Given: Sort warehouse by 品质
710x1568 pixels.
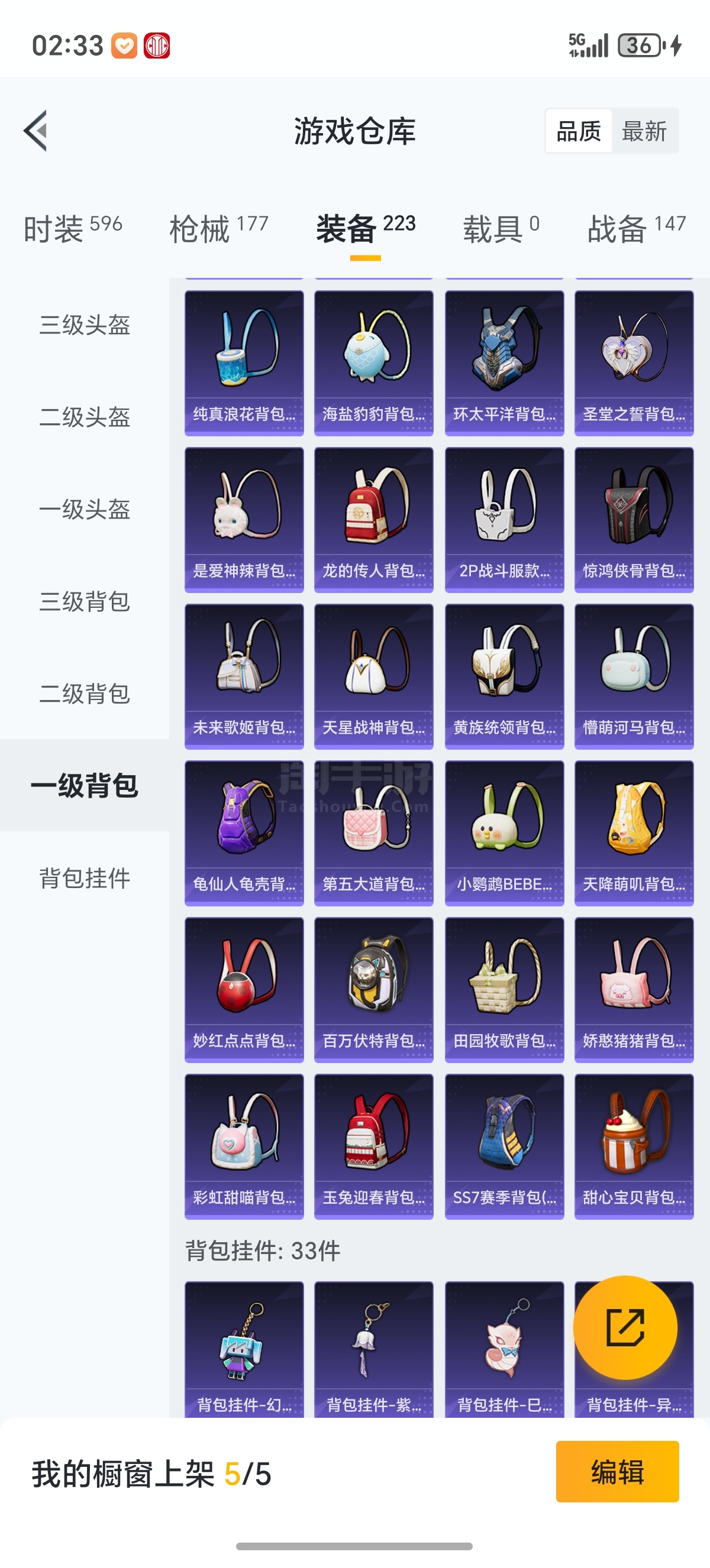Looking at the screenshot, I should coord(579,131).
